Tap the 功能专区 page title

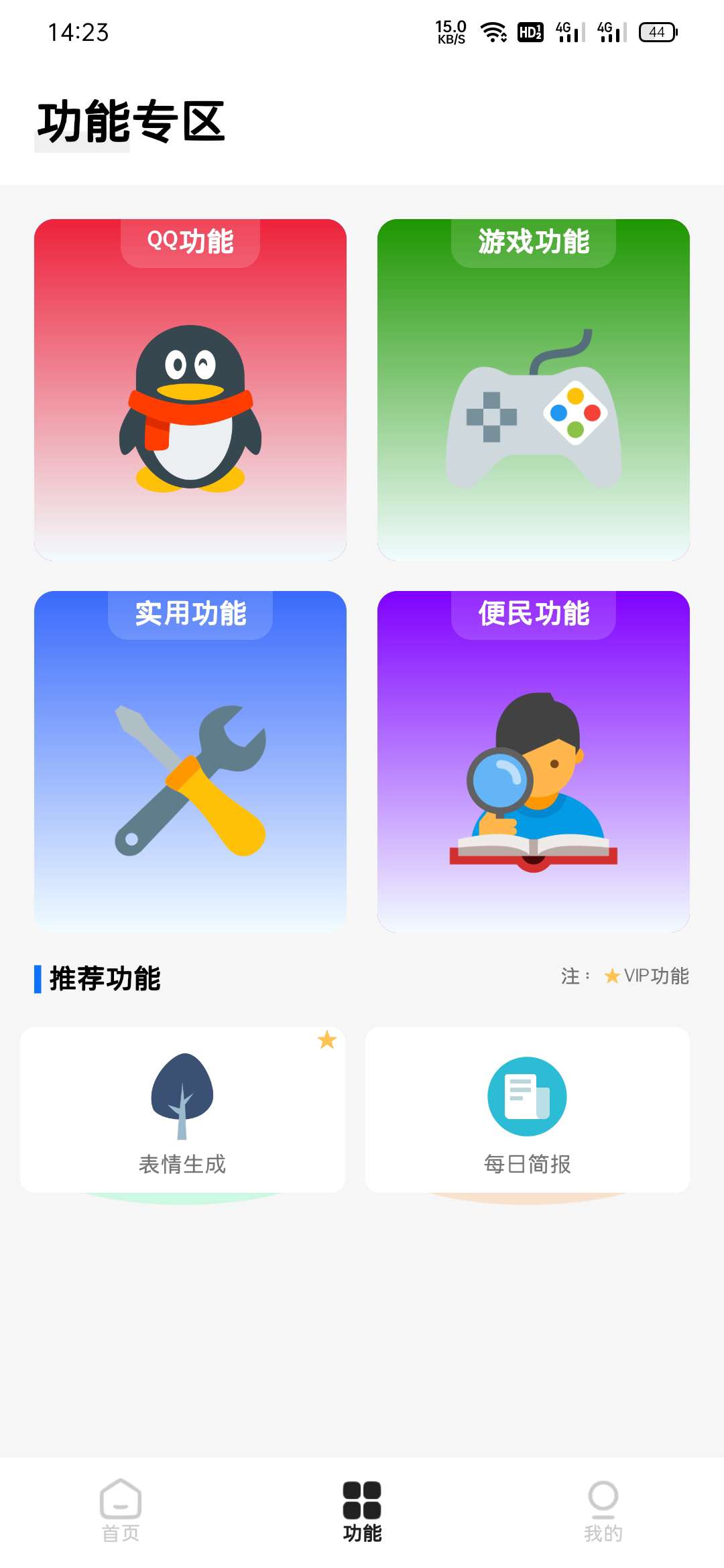click(x=131, y=121)
